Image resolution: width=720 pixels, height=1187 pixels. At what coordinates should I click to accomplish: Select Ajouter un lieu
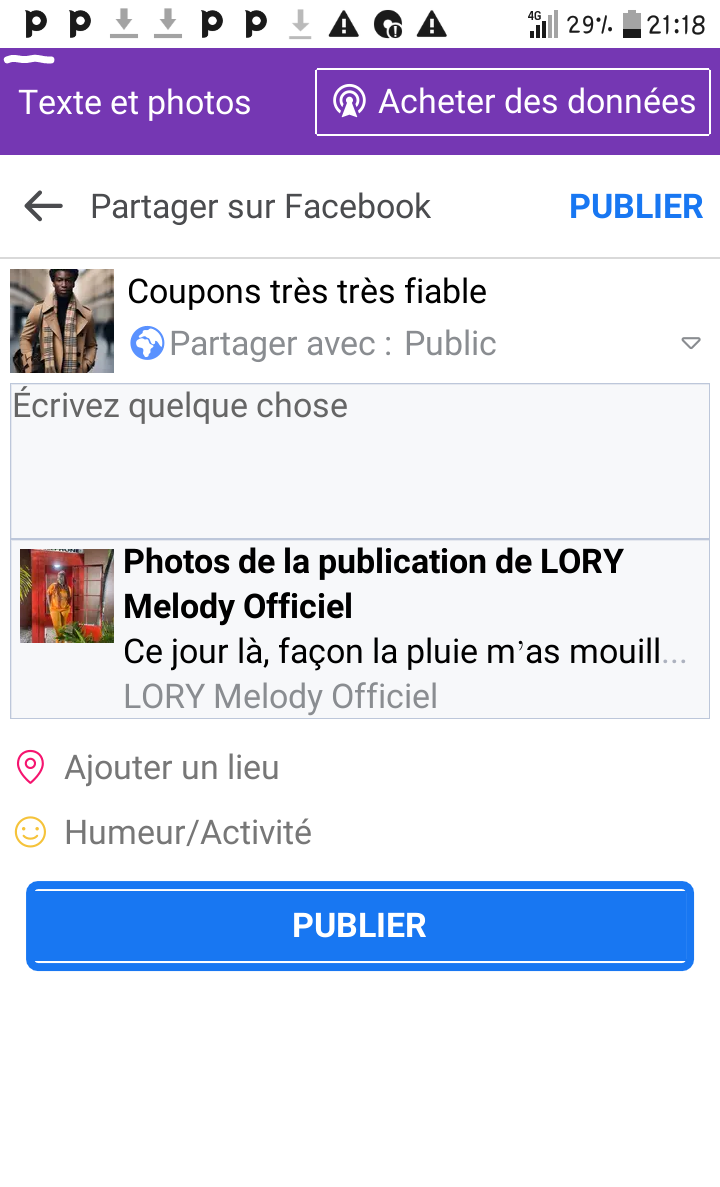[170, 768]
